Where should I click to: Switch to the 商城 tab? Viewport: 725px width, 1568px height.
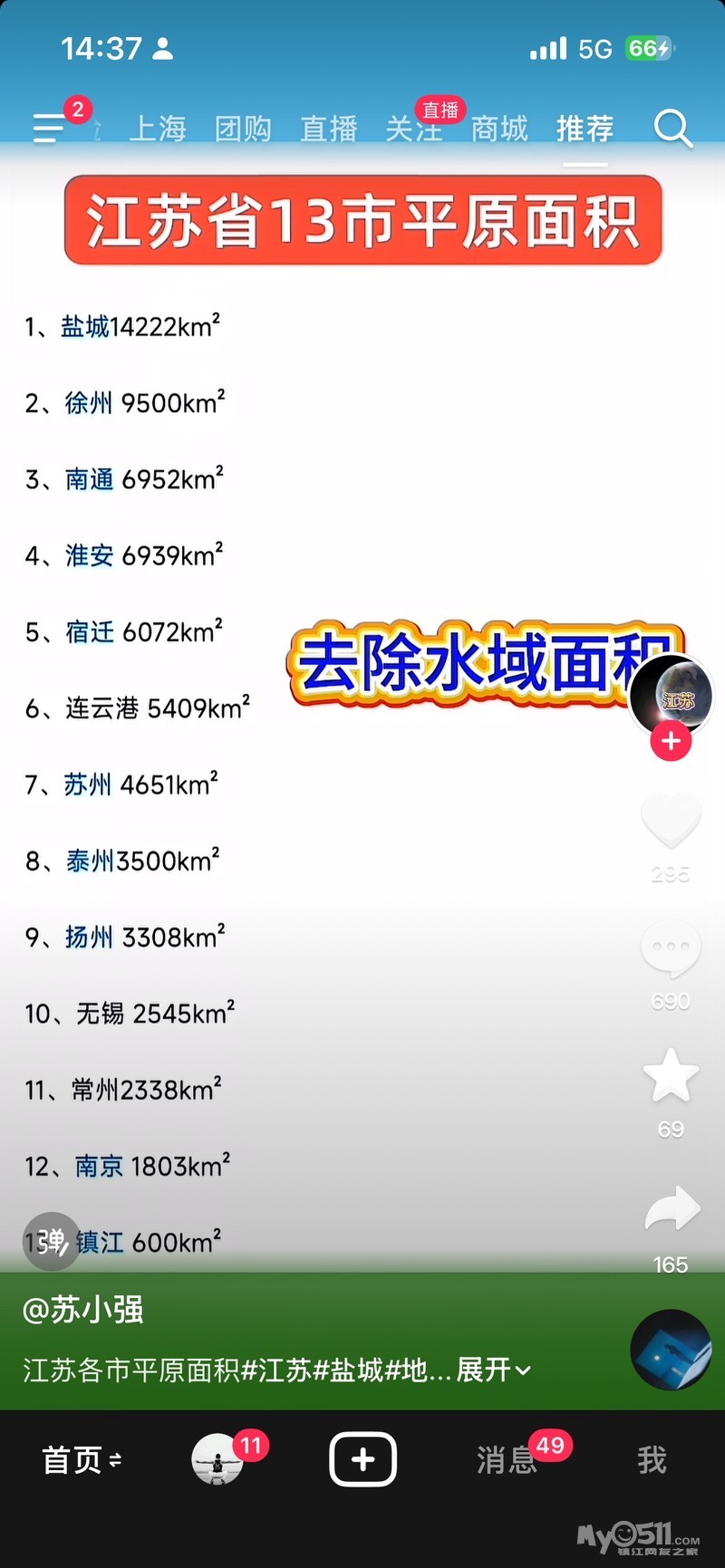[x=499, y=129]
